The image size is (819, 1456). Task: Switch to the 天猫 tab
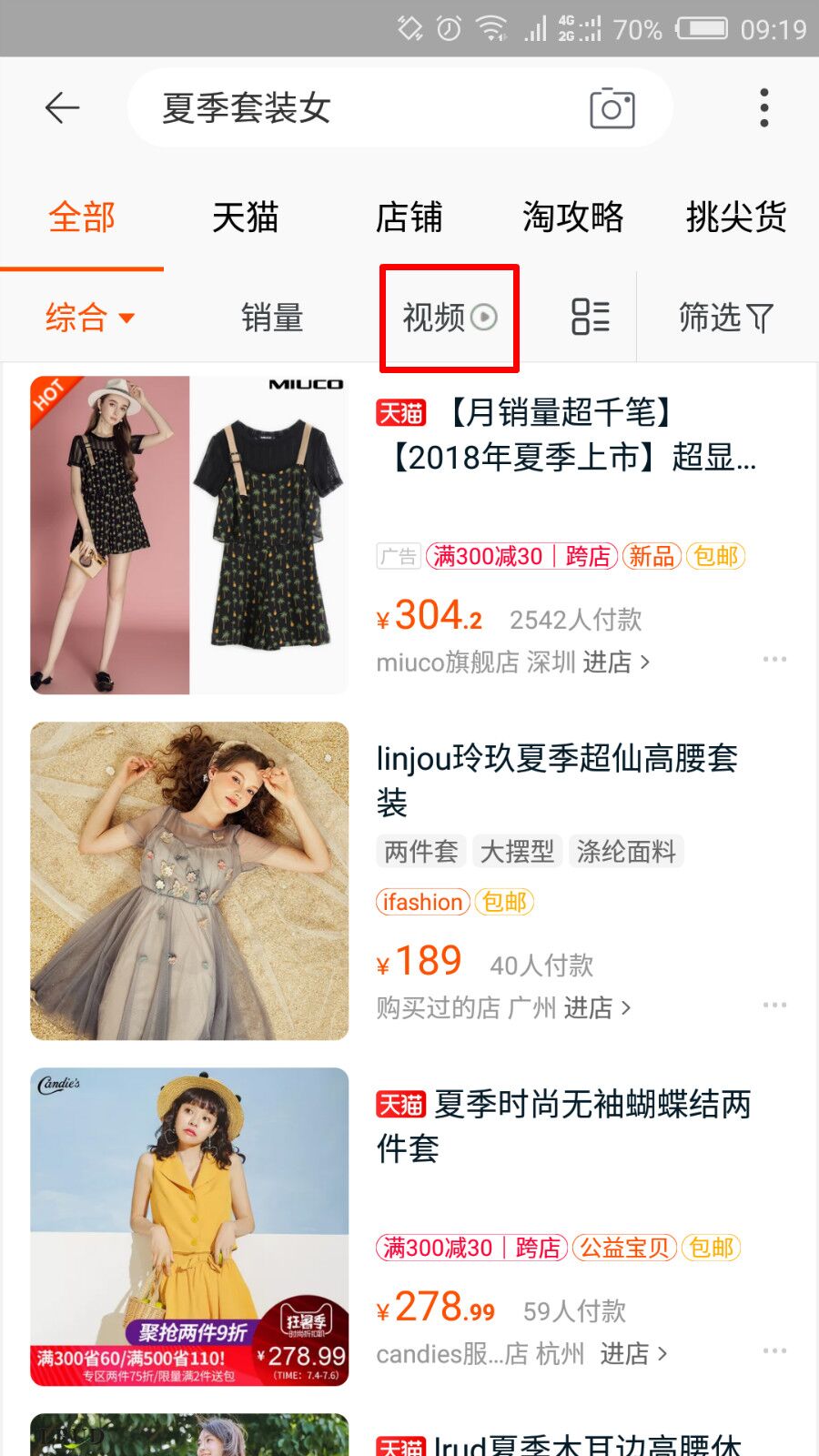tap(244, 218)
